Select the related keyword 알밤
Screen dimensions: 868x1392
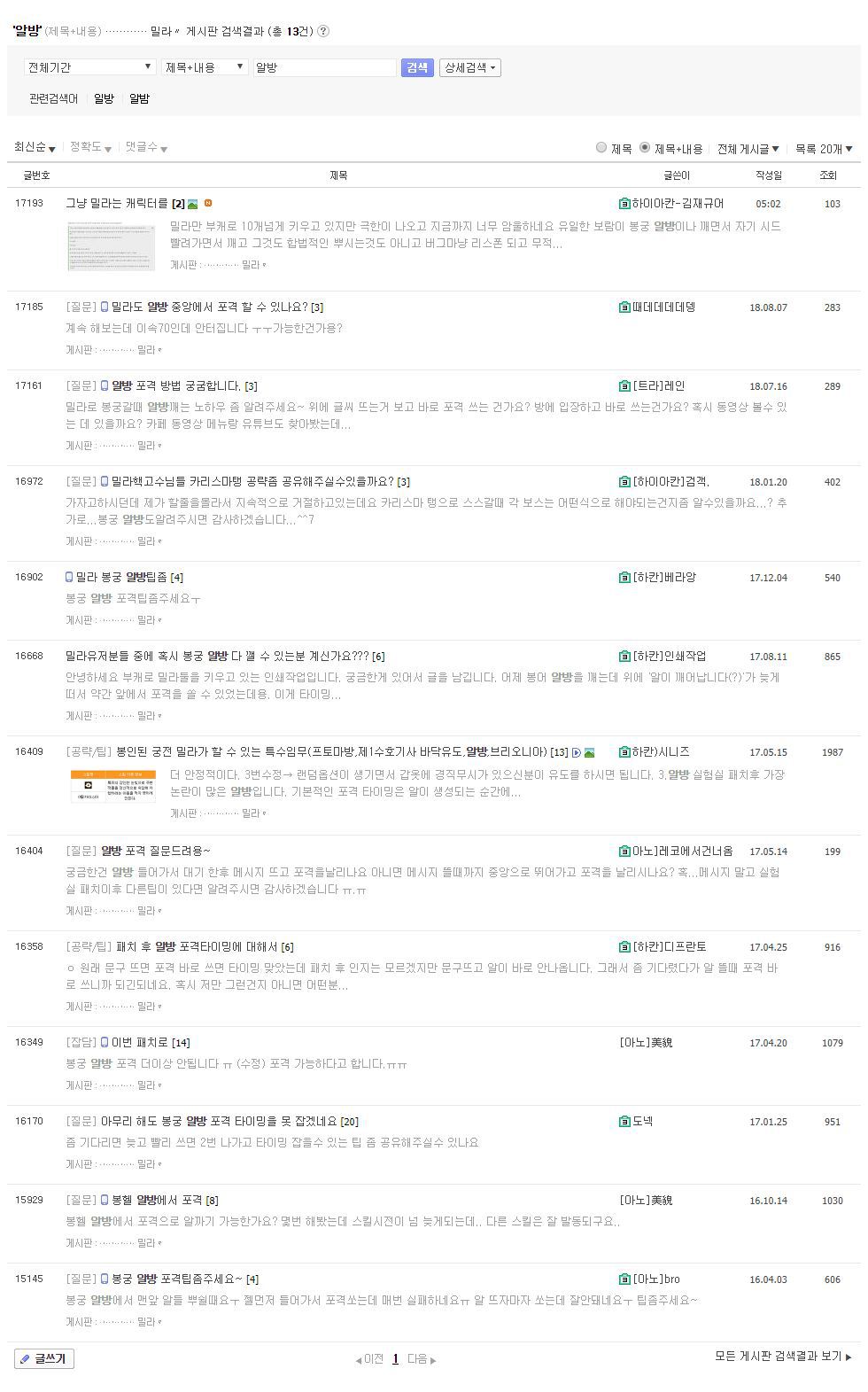139,98
